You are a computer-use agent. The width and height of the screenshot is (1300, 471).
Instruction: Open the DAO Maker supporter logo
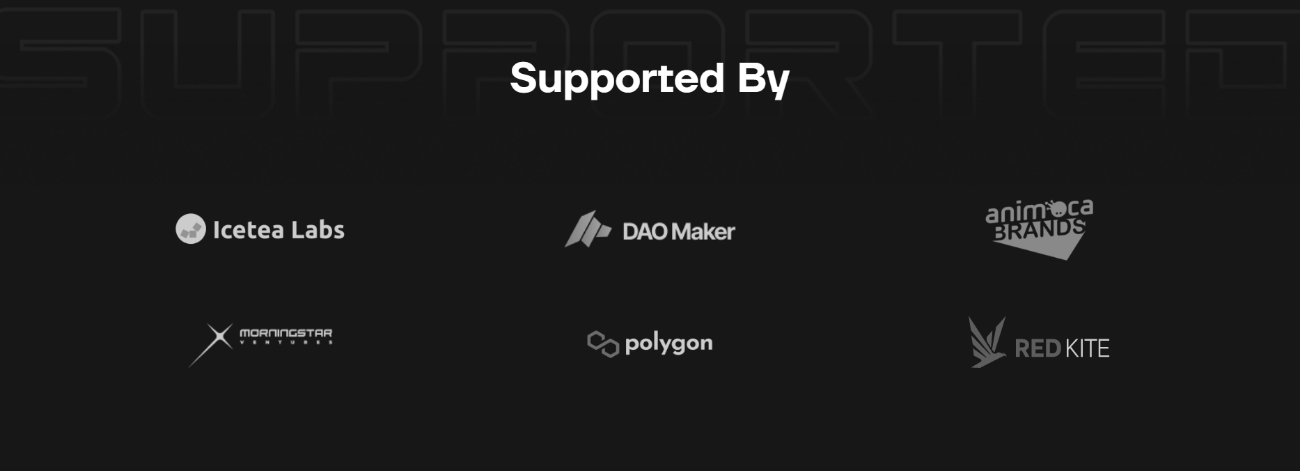point(650,230)
